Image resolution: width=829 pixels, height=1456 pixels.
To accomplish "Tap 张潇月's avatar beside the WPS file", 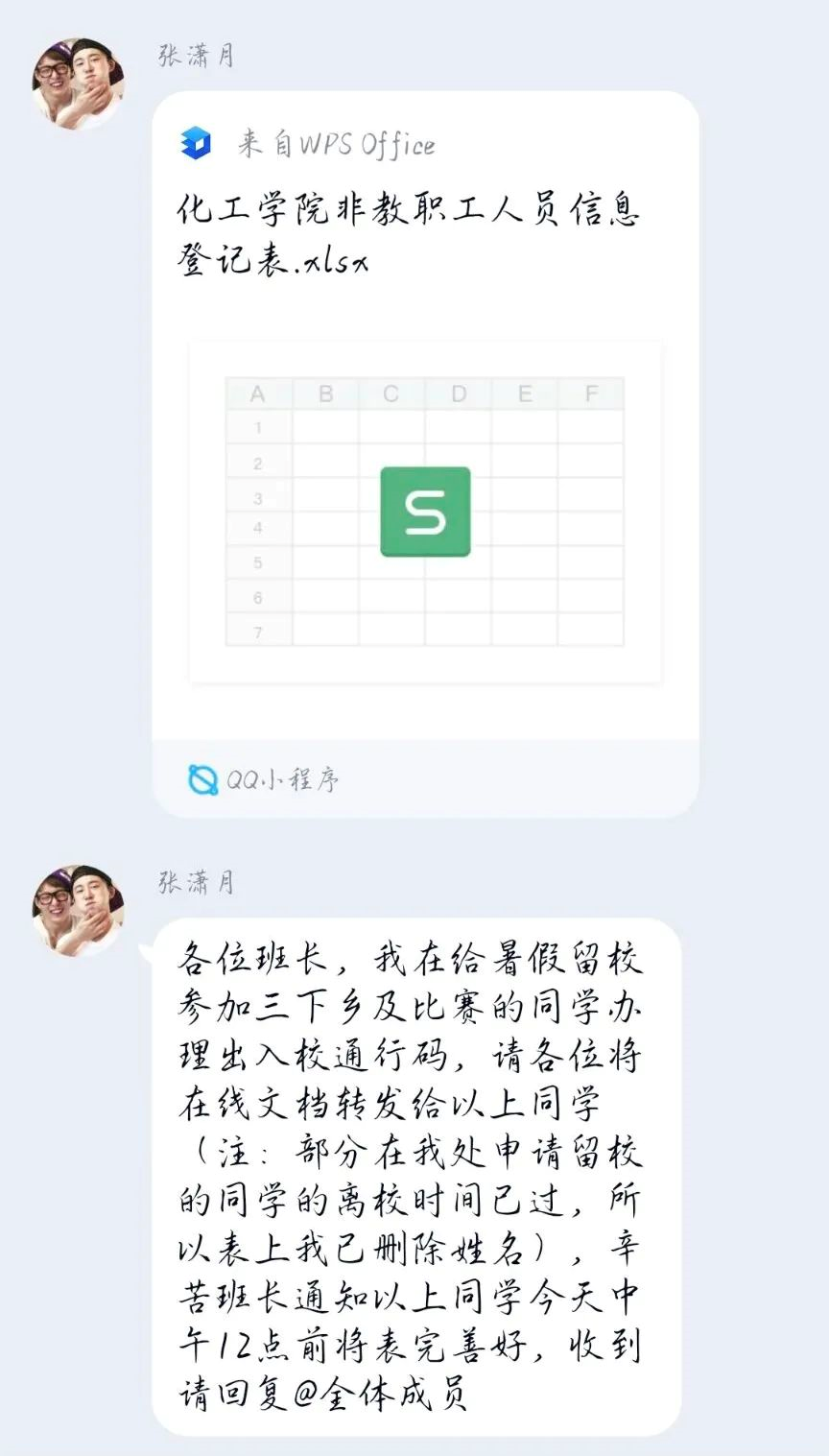I will pos(77,84).
